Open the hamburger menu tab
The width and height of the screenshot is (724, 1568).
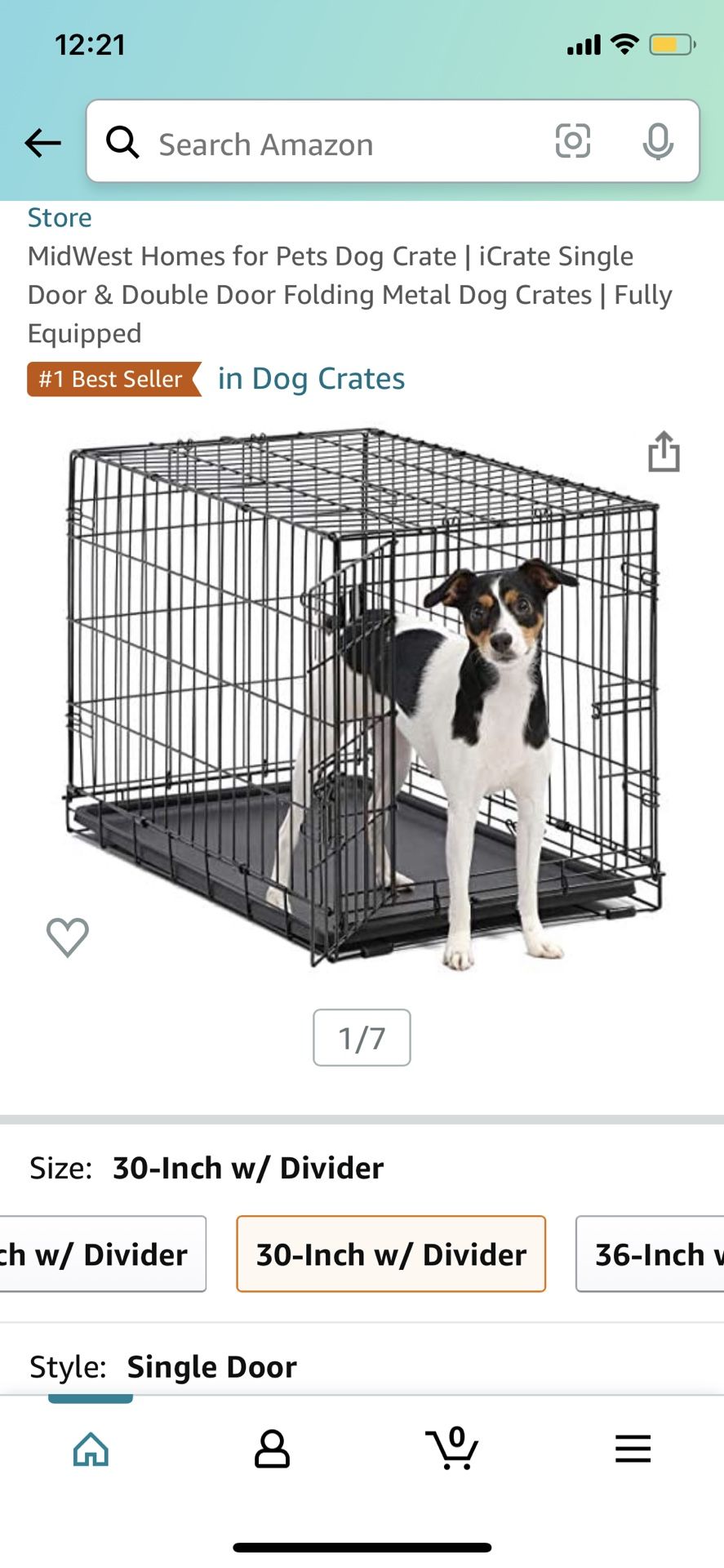(x=633, y=1450)
